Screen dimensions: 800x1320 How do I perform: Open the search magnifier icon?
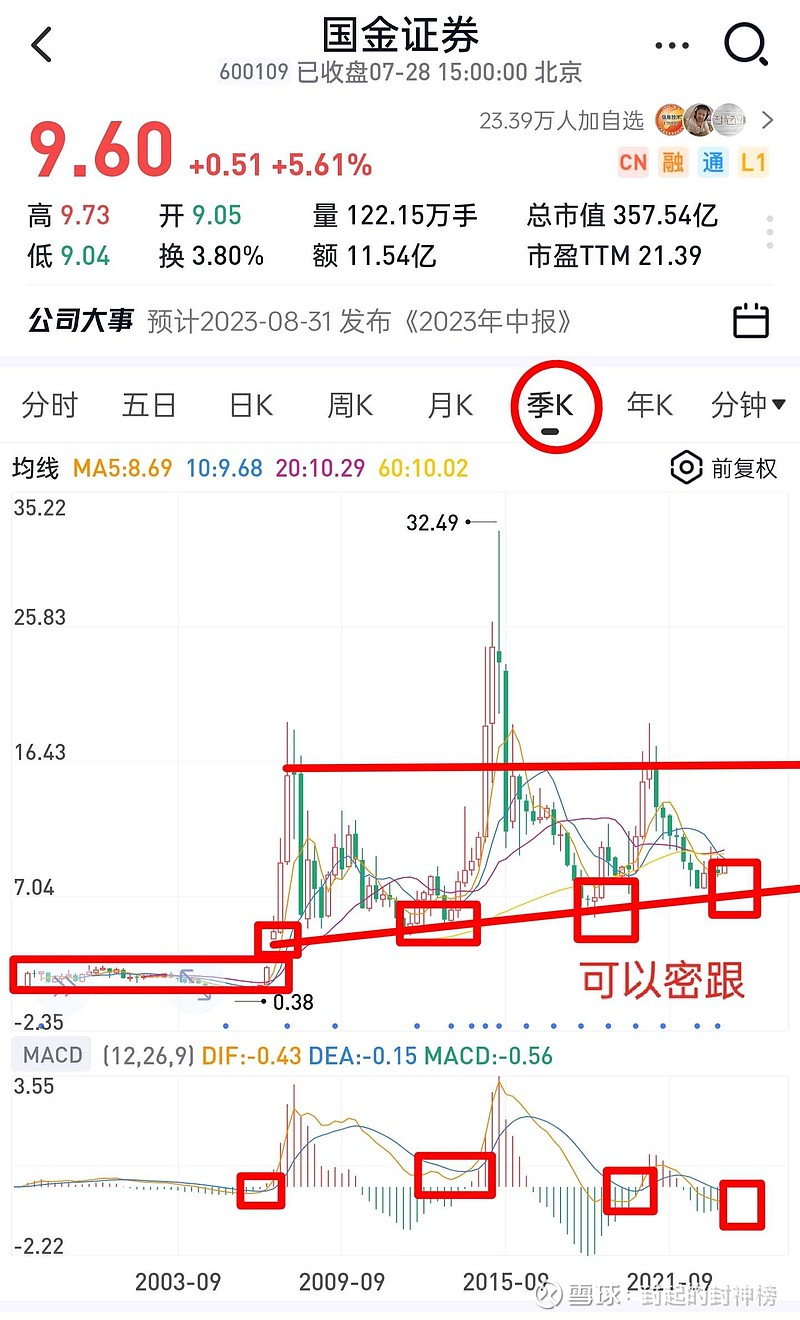pos(745,44)
